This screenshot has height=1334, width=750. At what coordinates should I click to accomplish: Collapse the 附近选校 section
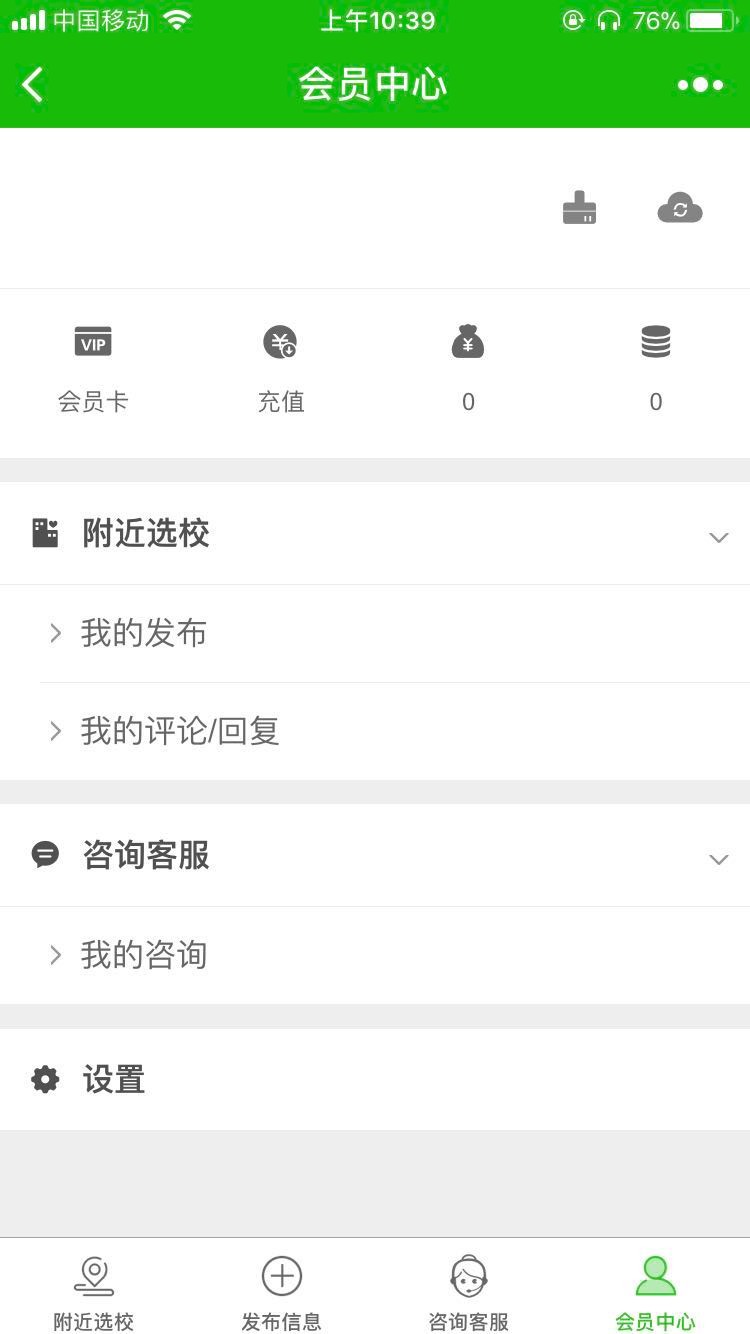point(375,534)
